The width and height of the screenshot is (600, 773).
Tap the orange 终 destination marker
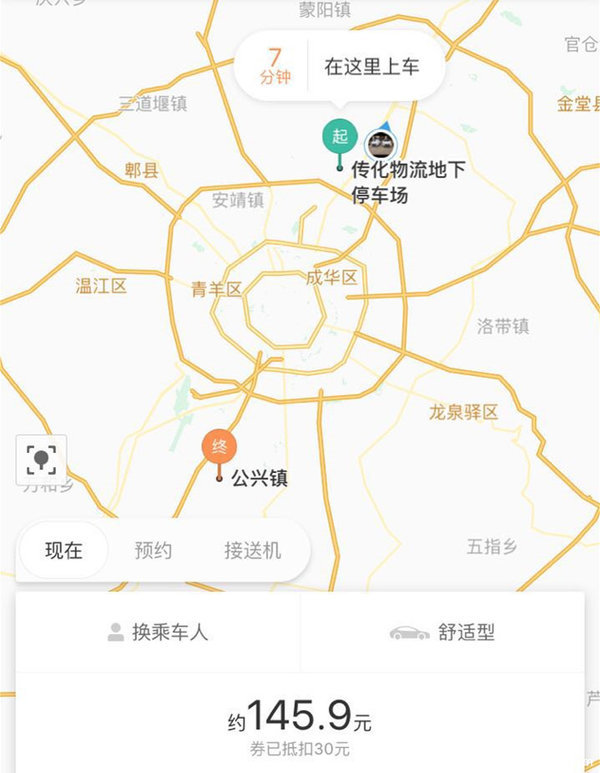click(x=219, y=446)
